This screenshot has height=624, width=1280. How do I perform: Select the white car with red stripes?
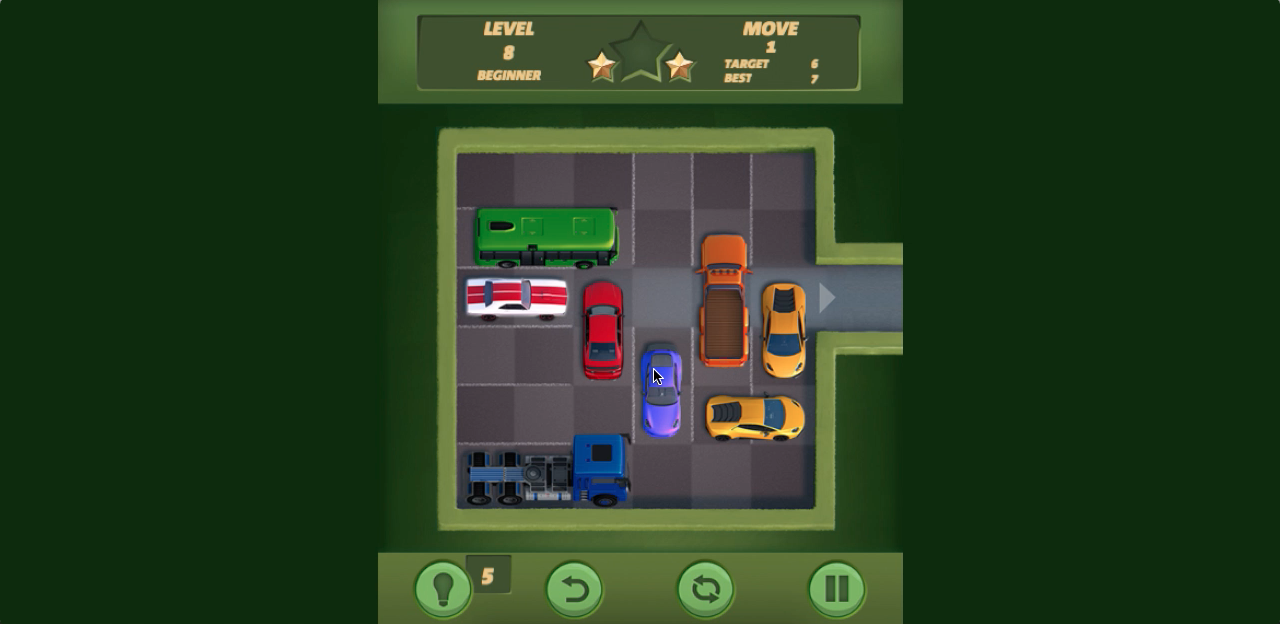(x=516, y=299)
